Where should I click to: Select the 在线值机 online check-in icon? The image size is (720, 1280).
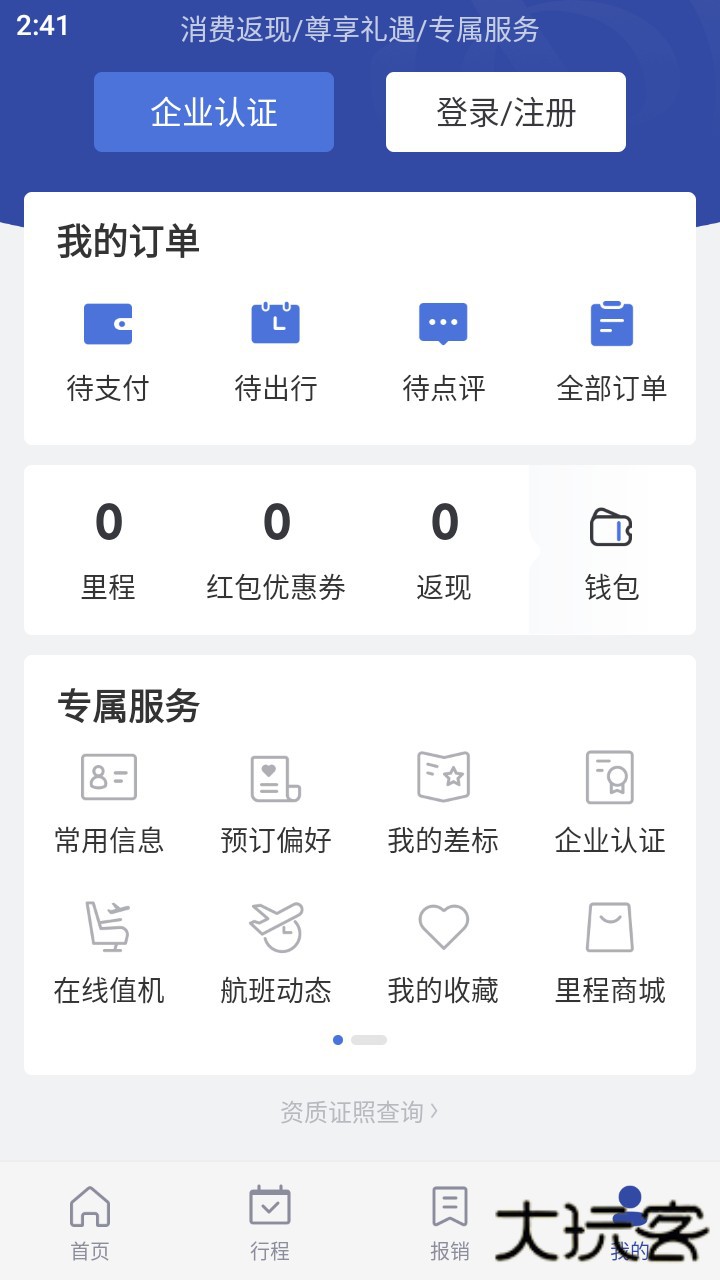108,926
